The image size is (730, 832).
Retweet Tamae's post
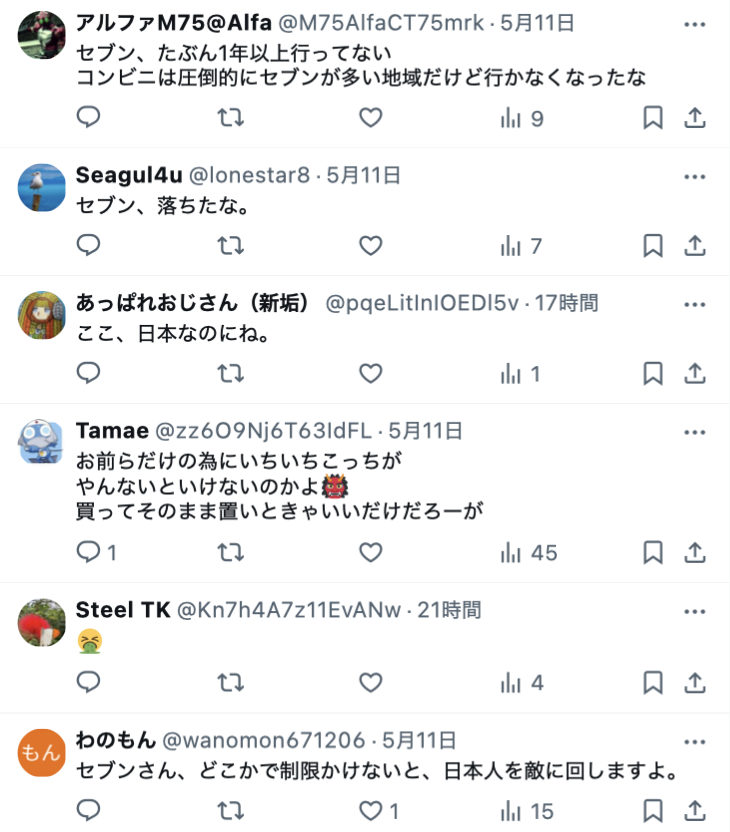tap(230, 552)
